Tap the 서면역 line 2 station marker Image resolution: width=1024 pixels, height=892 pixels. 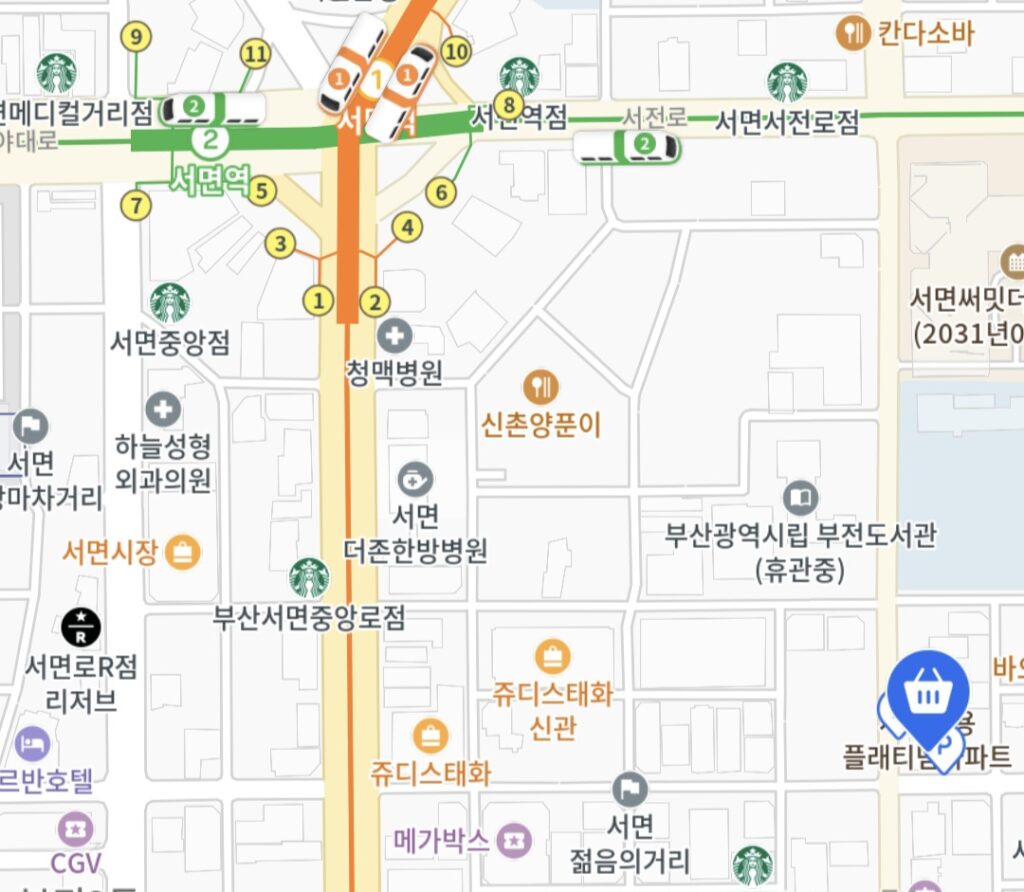point(210,139)
